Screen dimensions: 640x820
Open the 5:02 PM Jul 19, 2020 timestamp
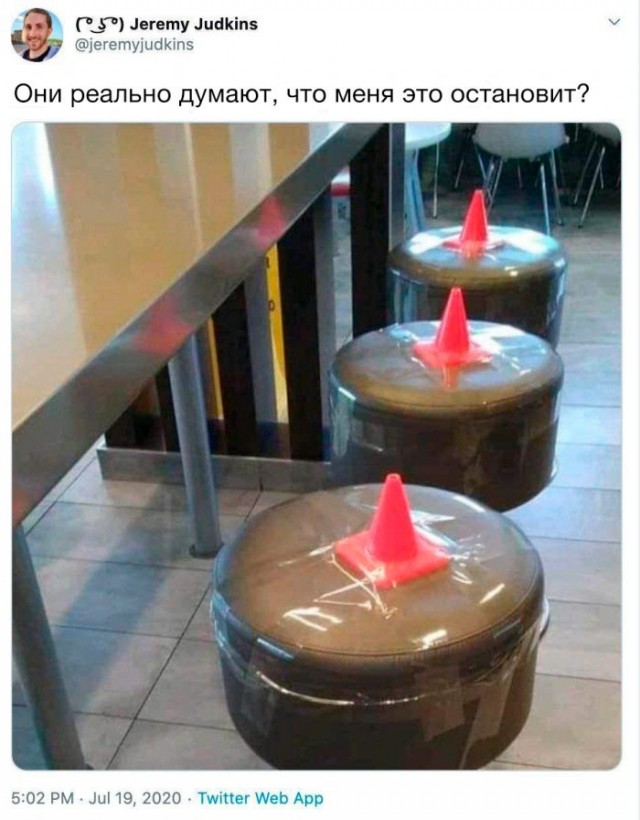coord(97,798)
